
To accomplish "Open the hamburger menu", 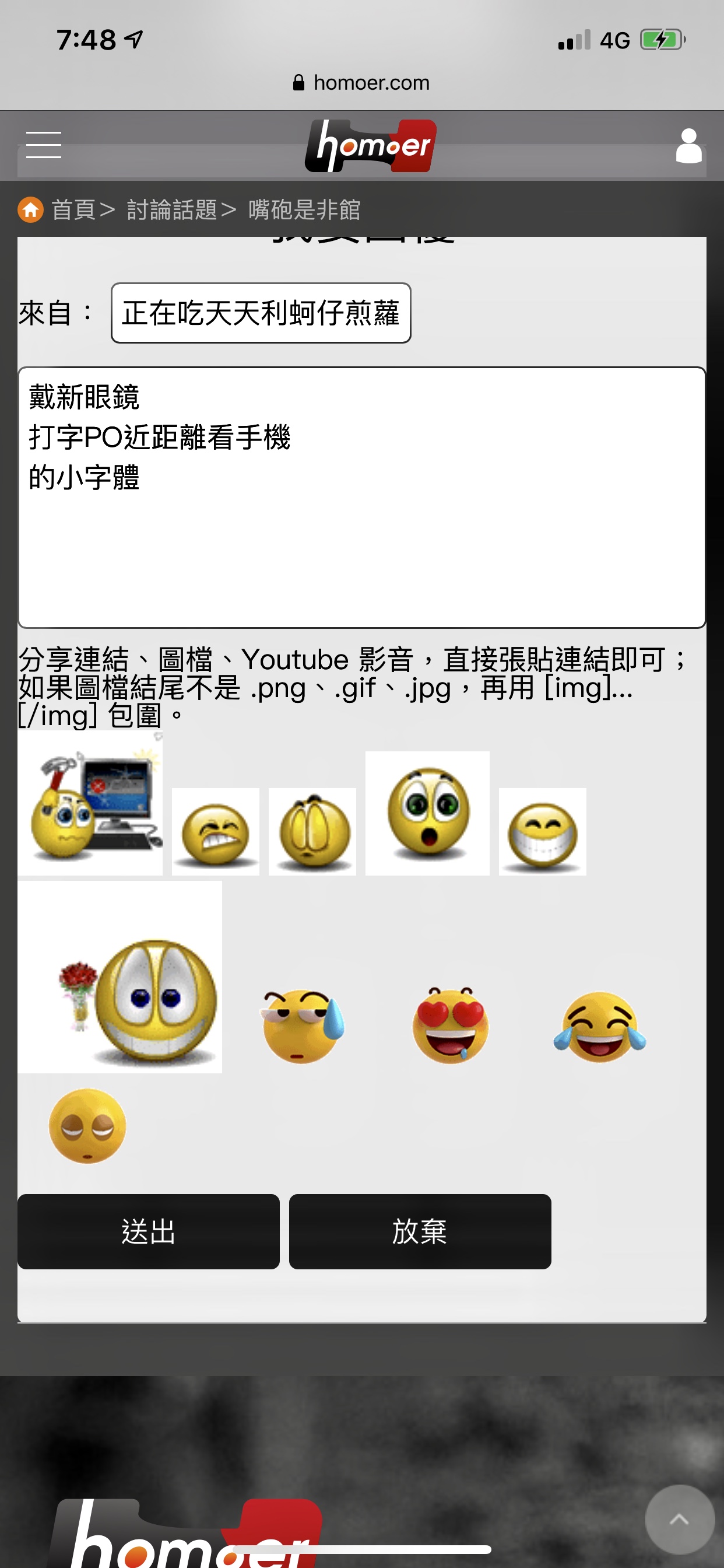I will 44,145.
